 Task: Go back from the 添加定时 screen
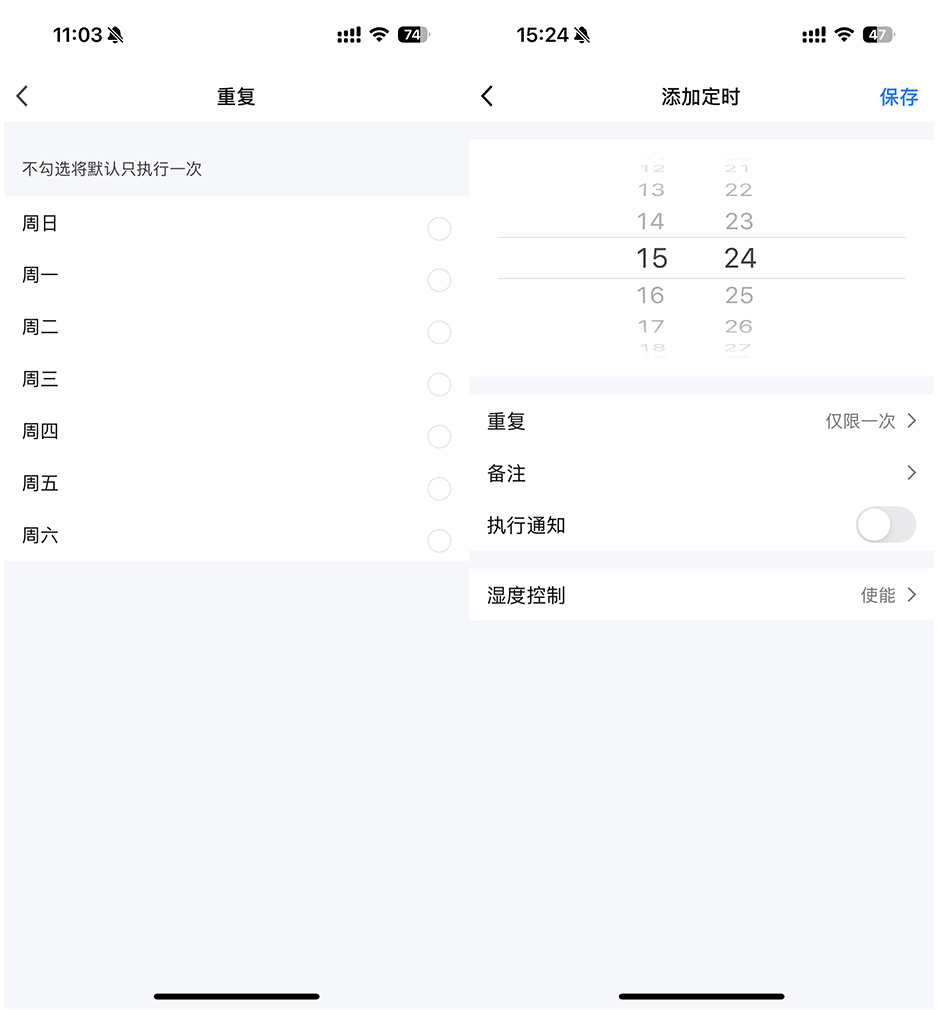click(487, 96)
